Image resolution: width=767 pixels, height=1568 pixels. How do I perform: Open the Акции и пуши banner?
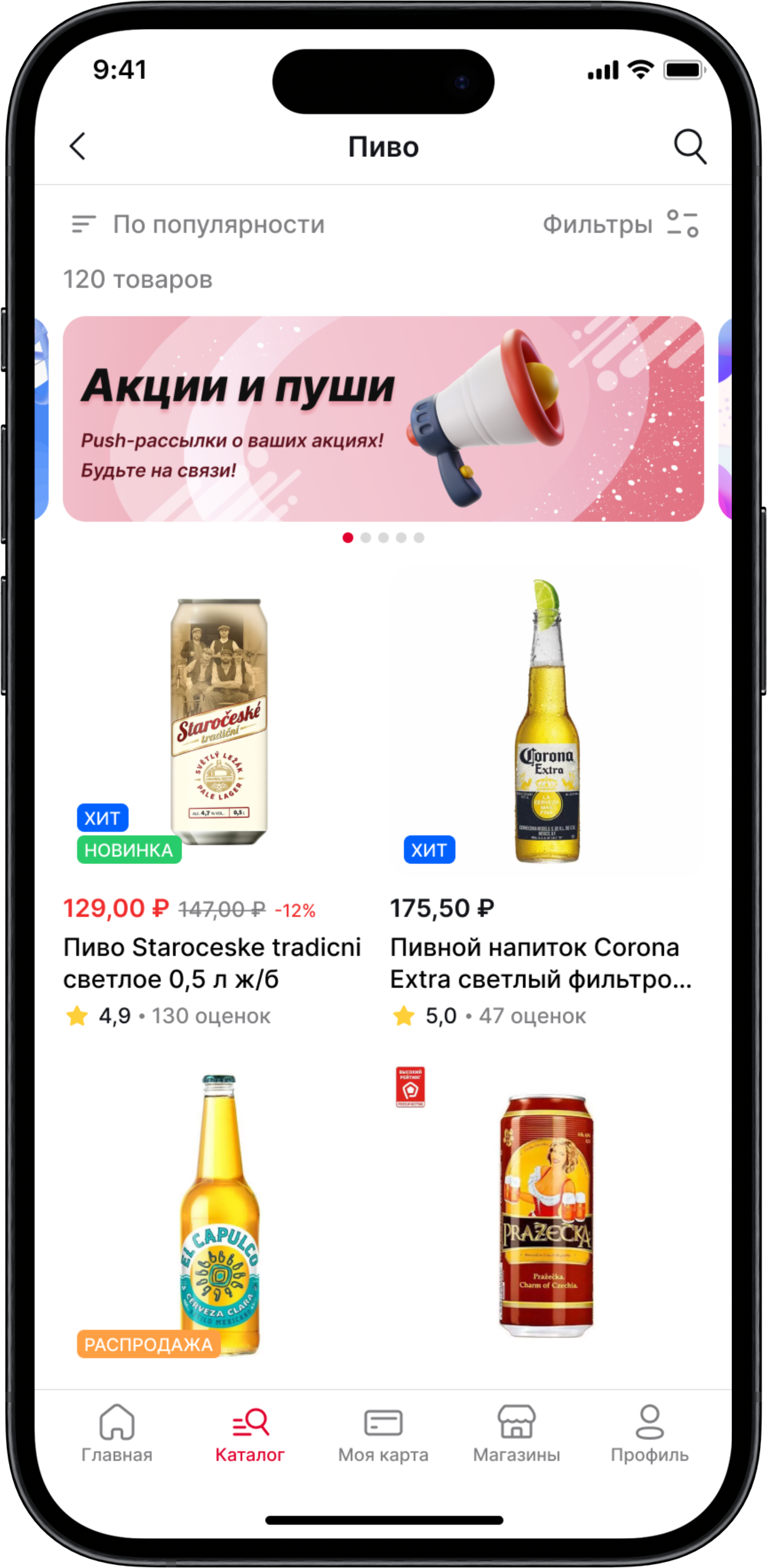click(383, 419)
